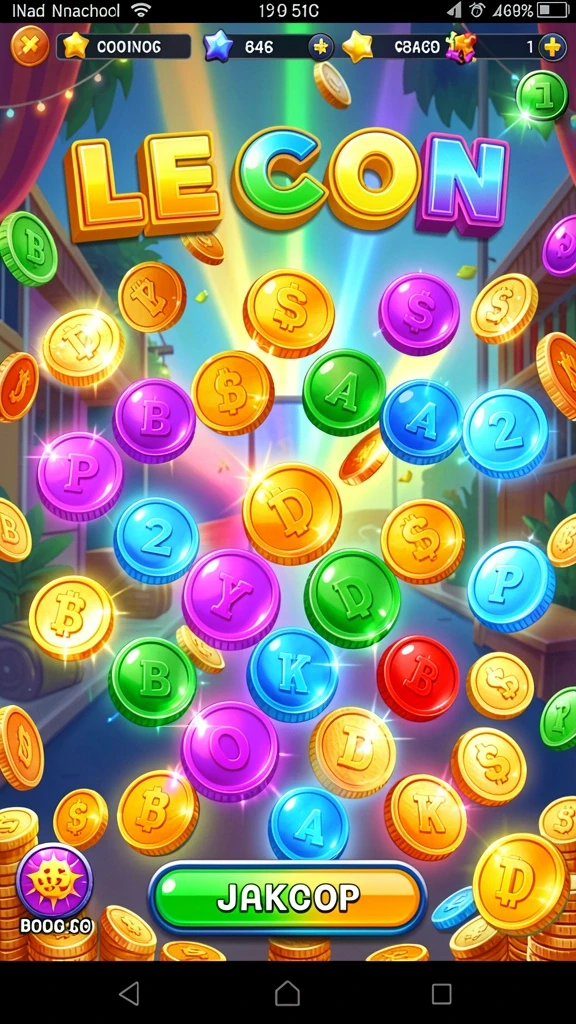The image size is (576, 1024).
Task: Tap the green number 1 coin badge
Action: [542, 95]
